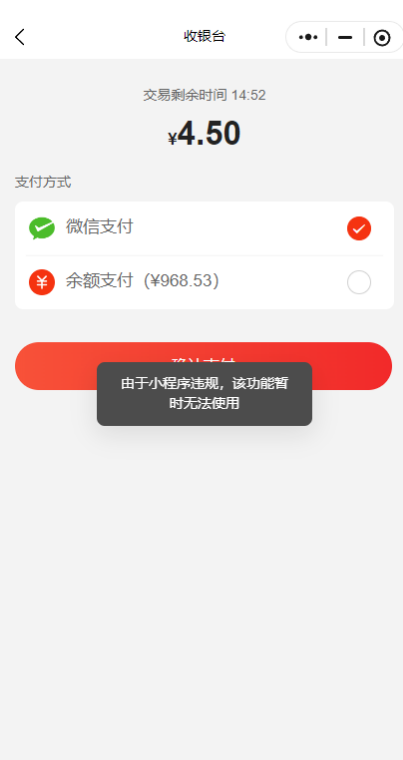Minimize the mini program
Screen dimensions: 403x760
[x=345, y=37]
